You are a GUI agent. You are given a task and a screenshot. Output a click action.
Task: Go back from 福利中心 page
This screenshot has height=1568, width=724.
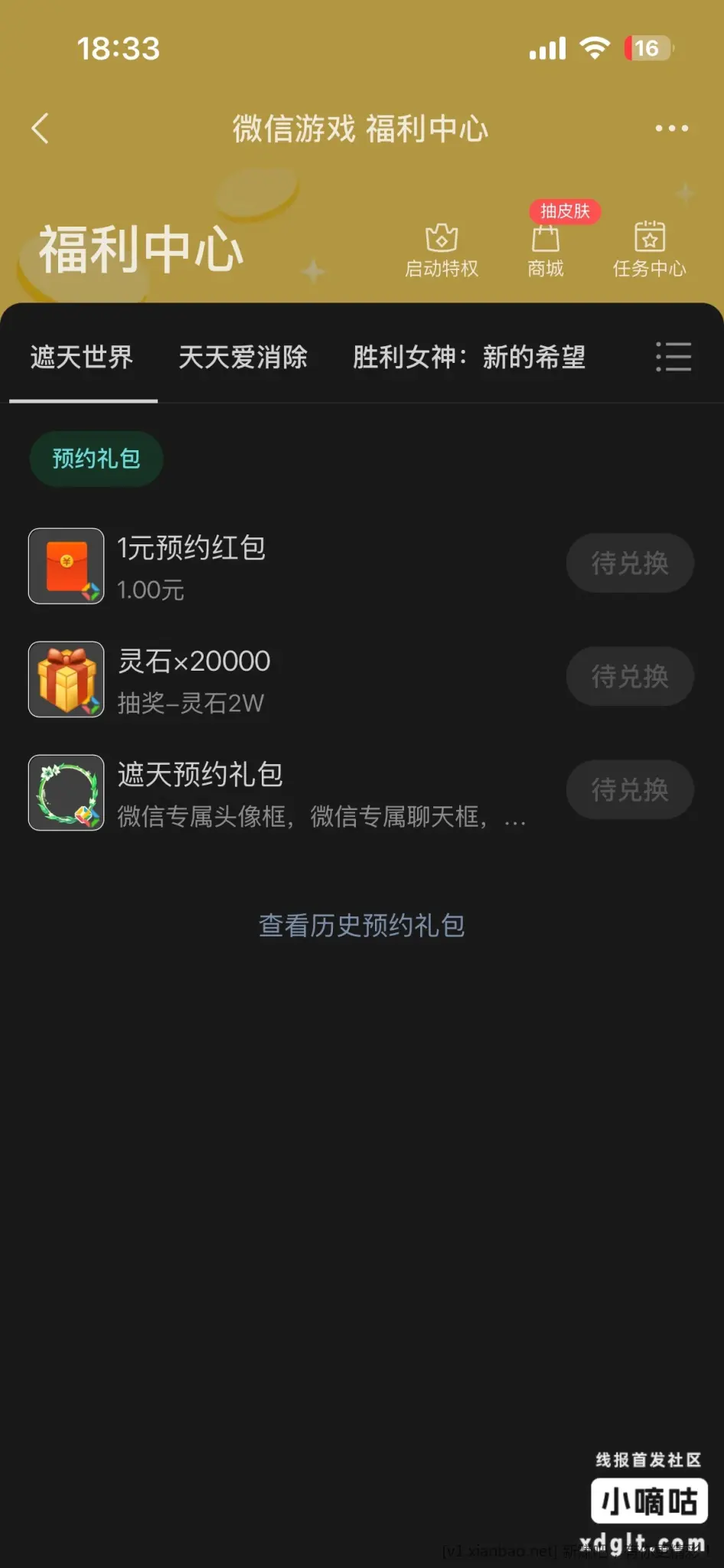pos(41,129)
